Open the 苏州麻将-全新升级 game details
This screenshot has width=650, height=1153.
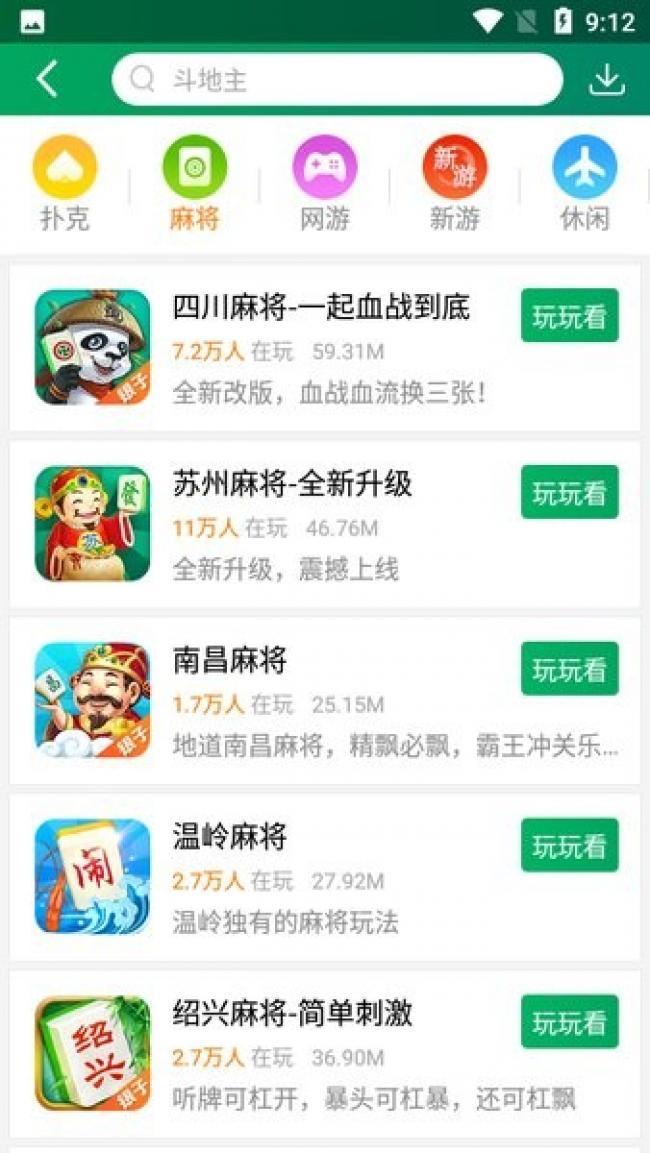292,484
